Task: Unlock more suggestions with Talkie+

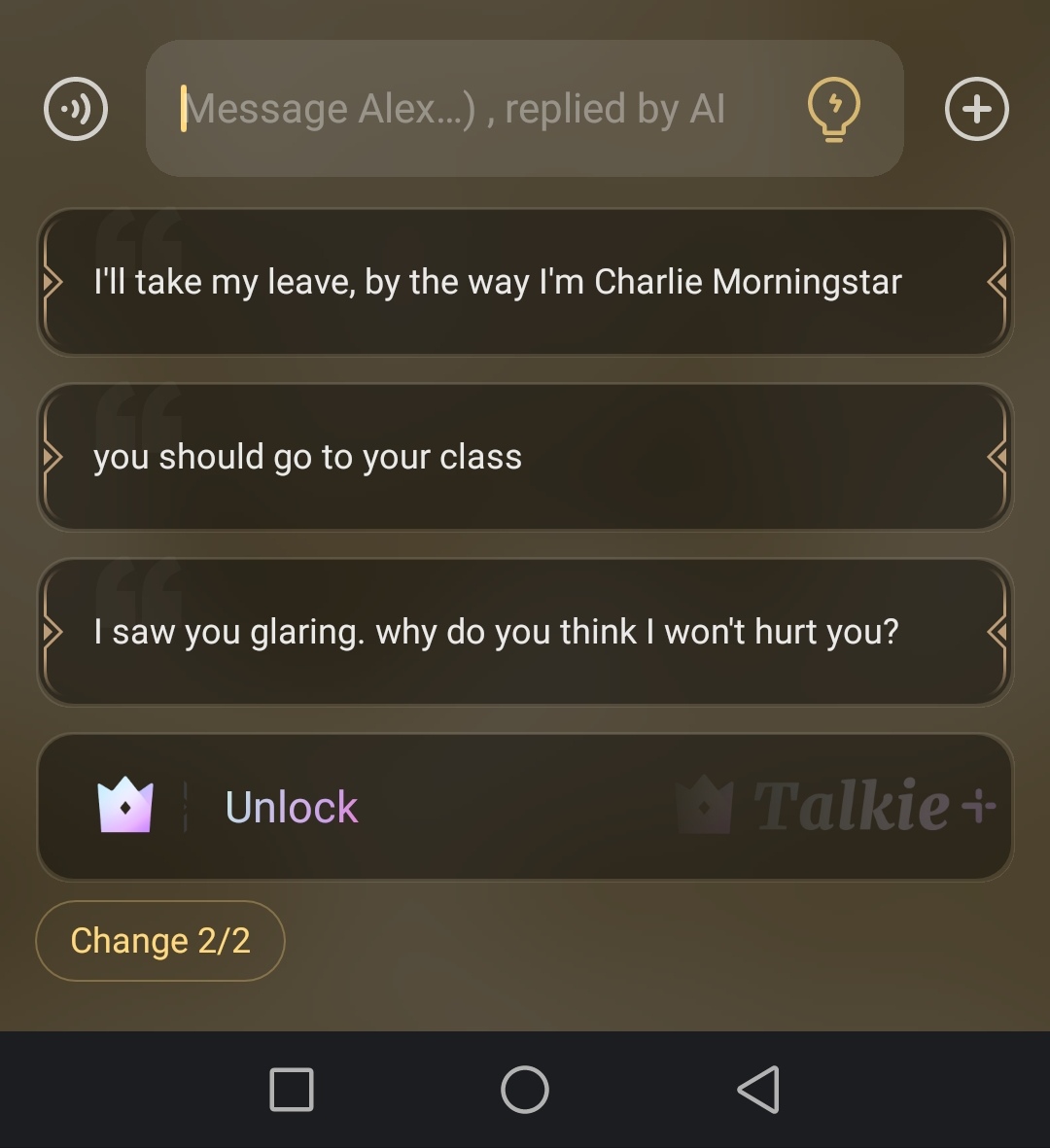Action: (525, 807)
